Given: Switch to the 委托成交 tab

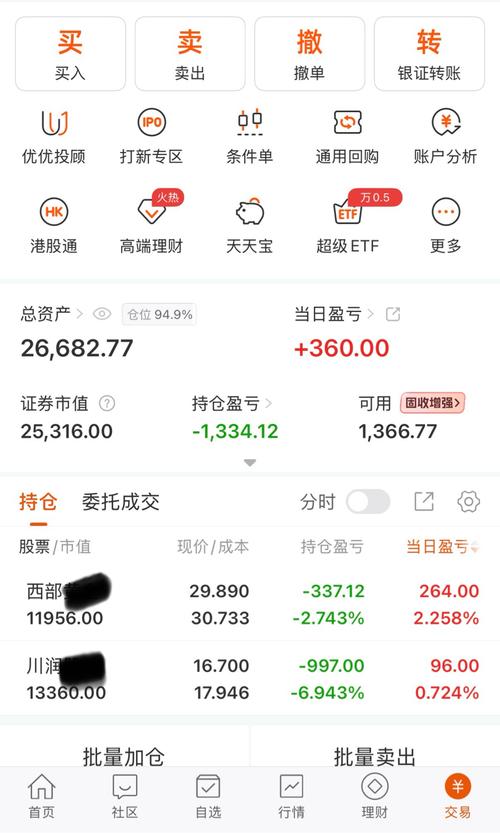Looking at the screenshot, I should click(x=121, y=502).
